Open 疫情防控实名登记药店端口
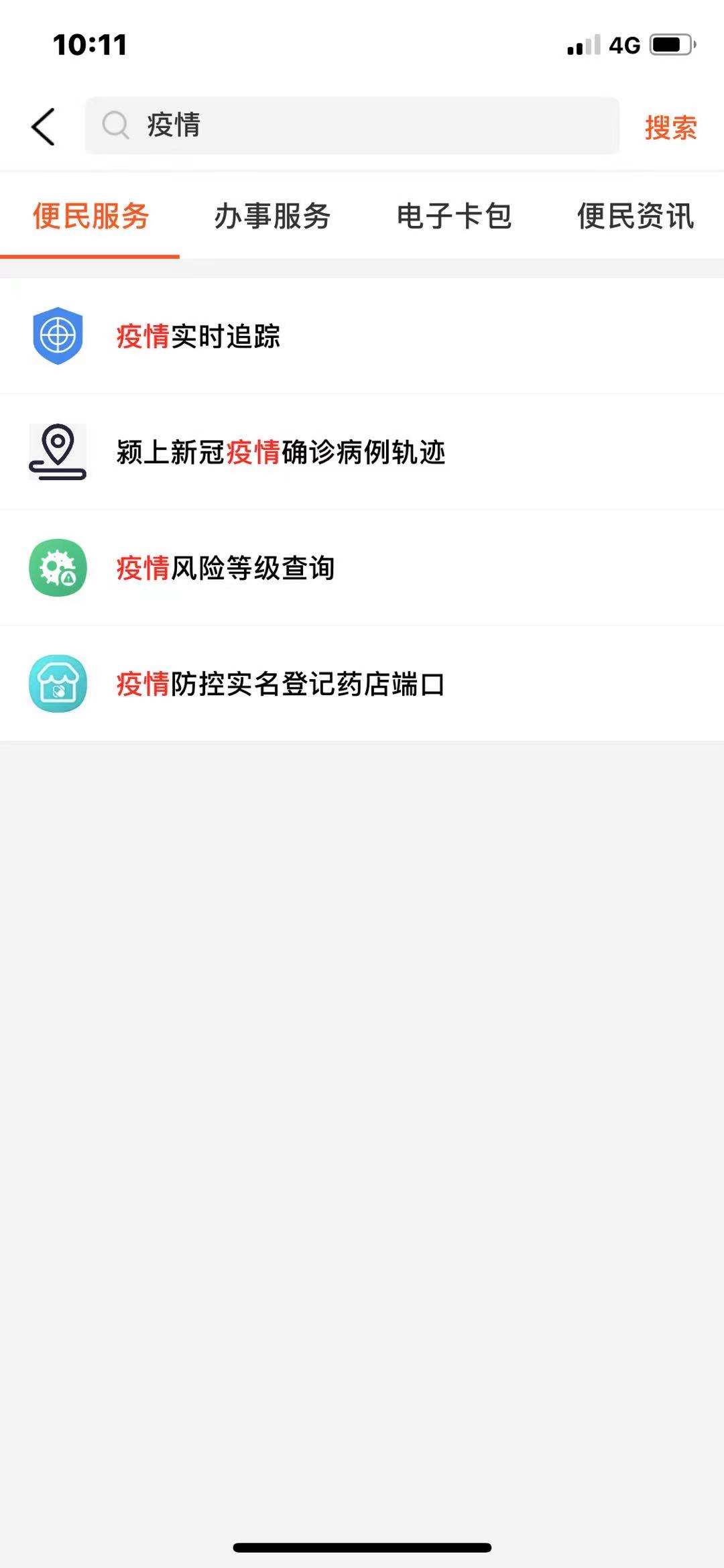This screenshot has height=1568, width=724. 280,684
